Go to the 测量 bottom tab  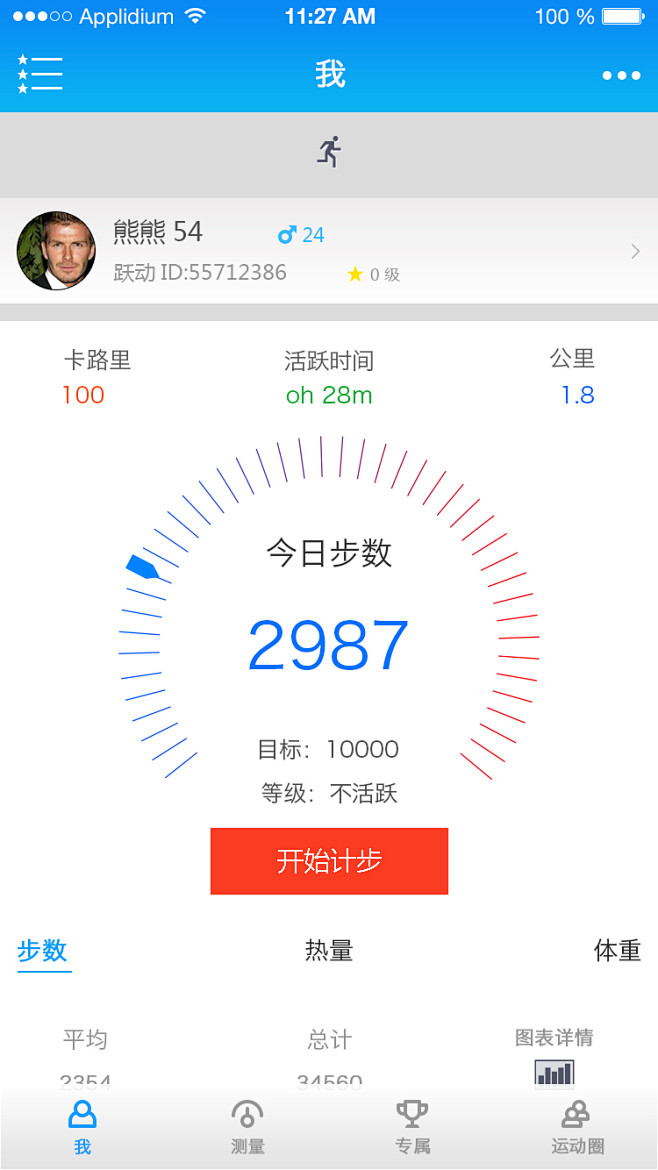[247, 1127]
